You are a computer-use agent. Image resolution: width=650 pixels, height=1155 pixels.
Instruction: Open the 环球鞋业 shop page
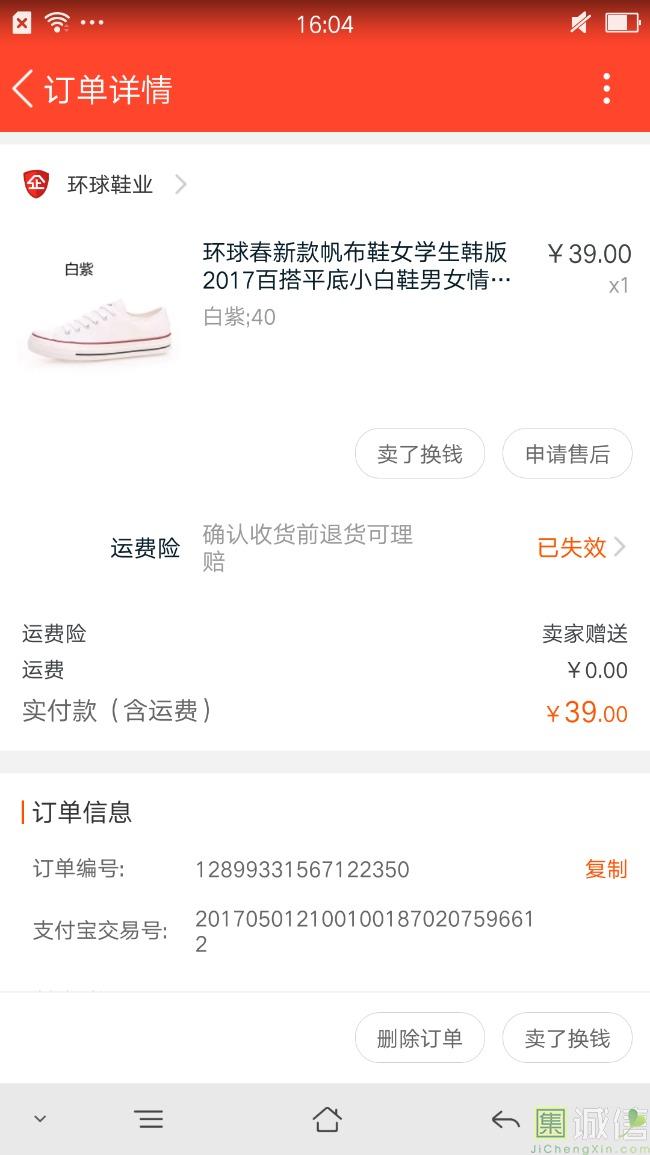110,185
